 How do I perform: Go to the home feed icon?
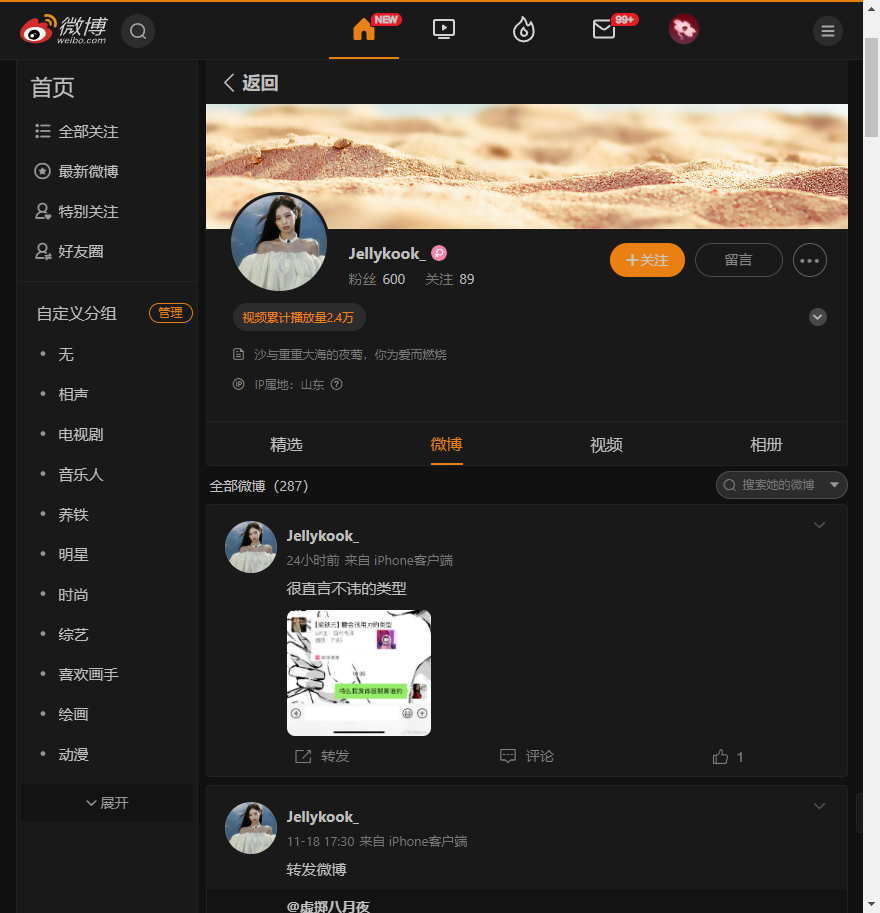click(x=364, y=30)
